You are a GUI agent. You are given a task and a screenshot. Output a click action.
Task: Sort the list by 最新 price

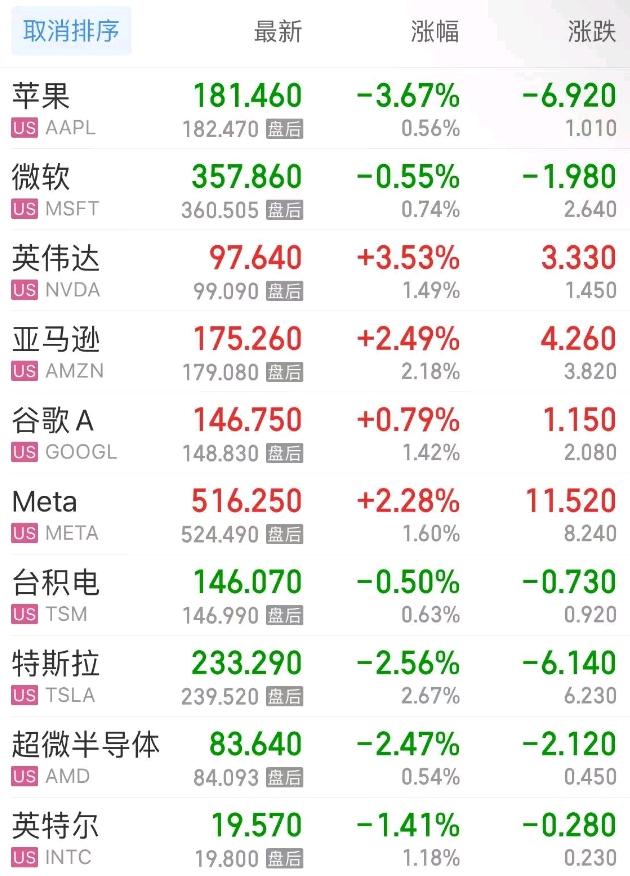277,32
